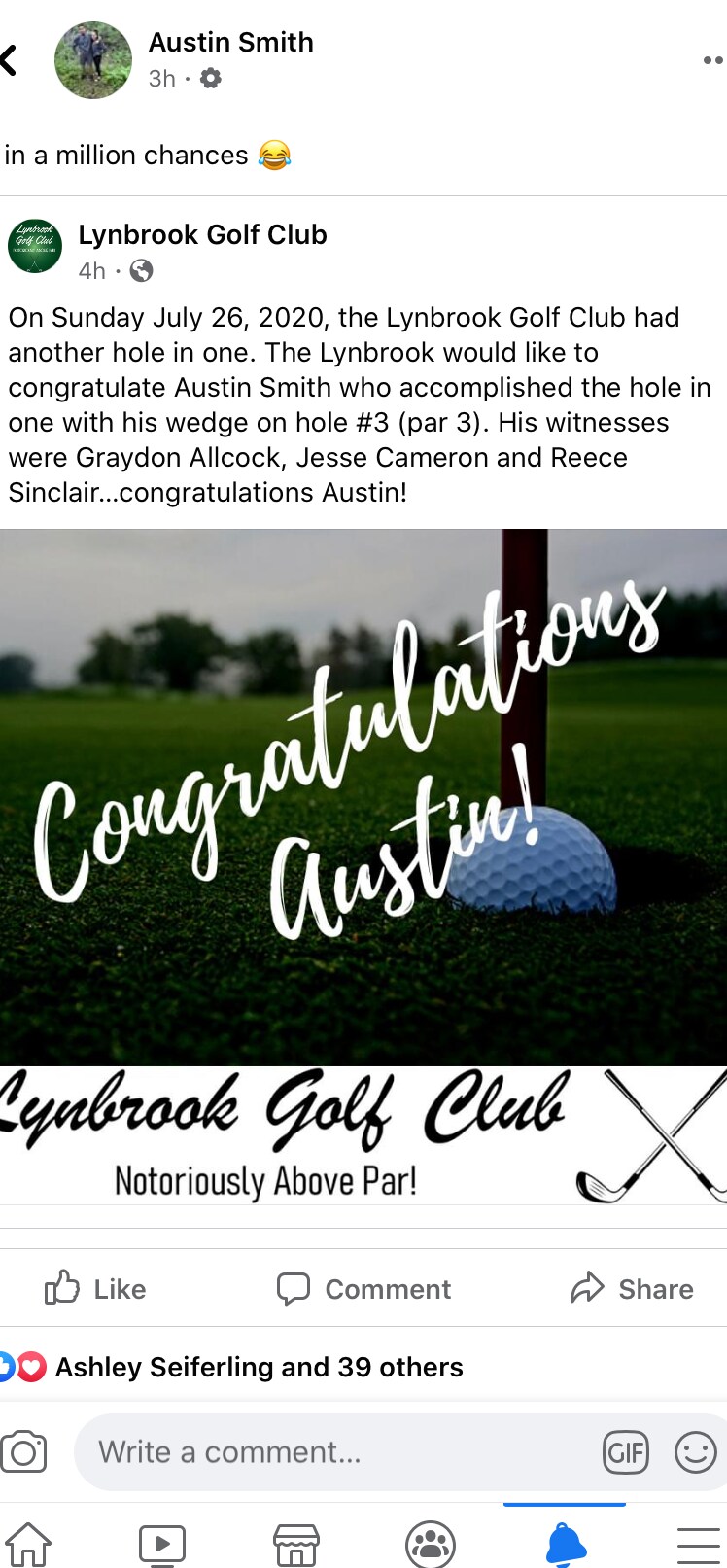Viewport: 727px width, 1568px height.
Task: Open the GIF picker in comment box
Action: point(625,1452)
